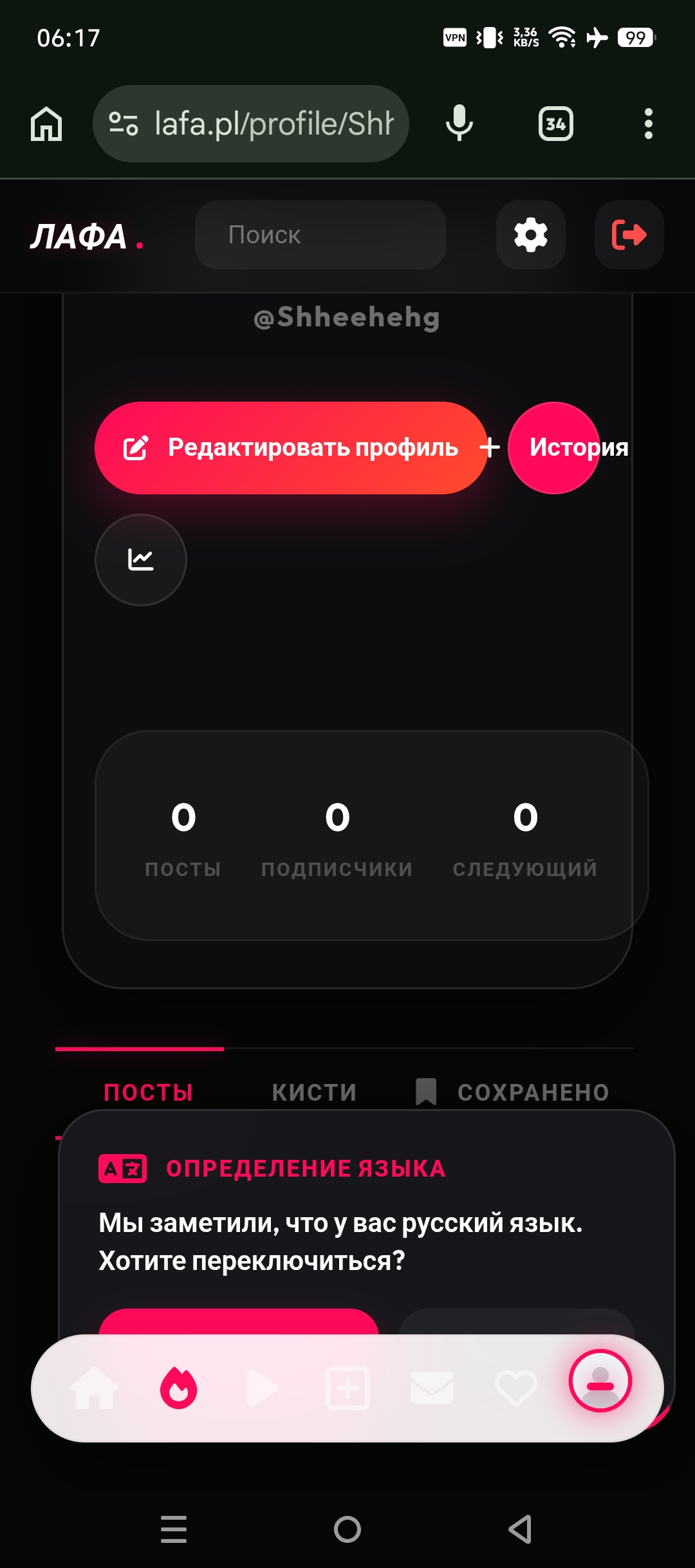Open the trending flame tab
The width and height of the screenshot is (695, 1568).
coord(178,1388)
